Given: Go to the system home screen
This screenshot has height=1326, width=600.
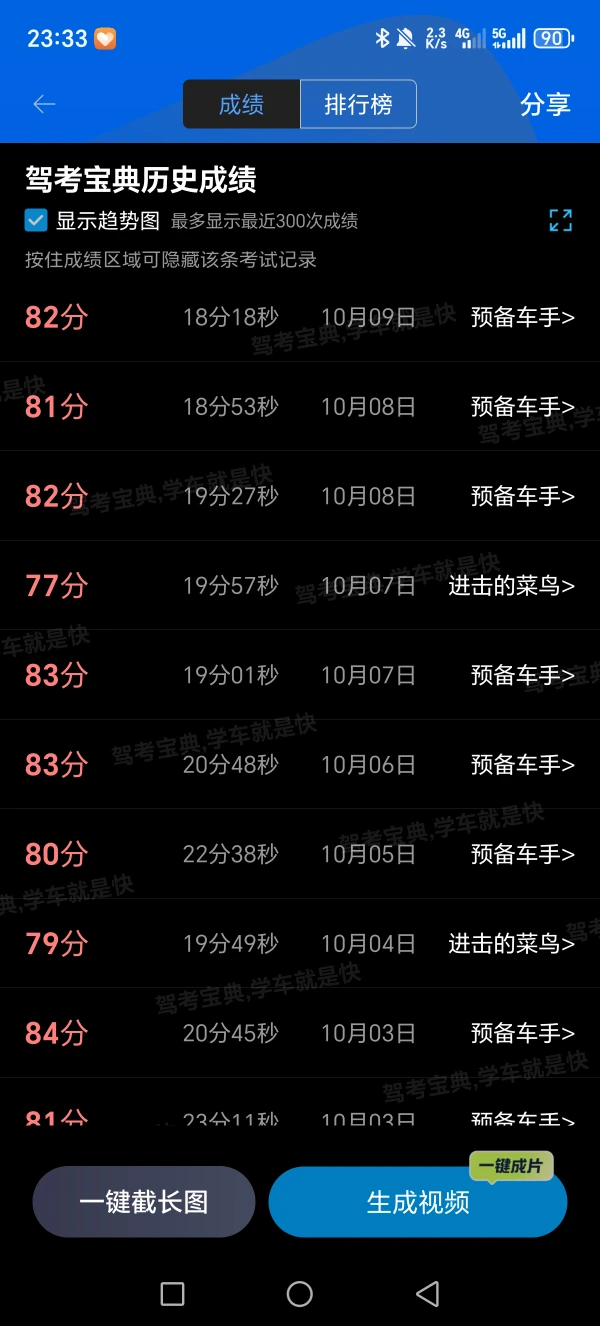Looking at the screenshot, I should coord(300,1294).
